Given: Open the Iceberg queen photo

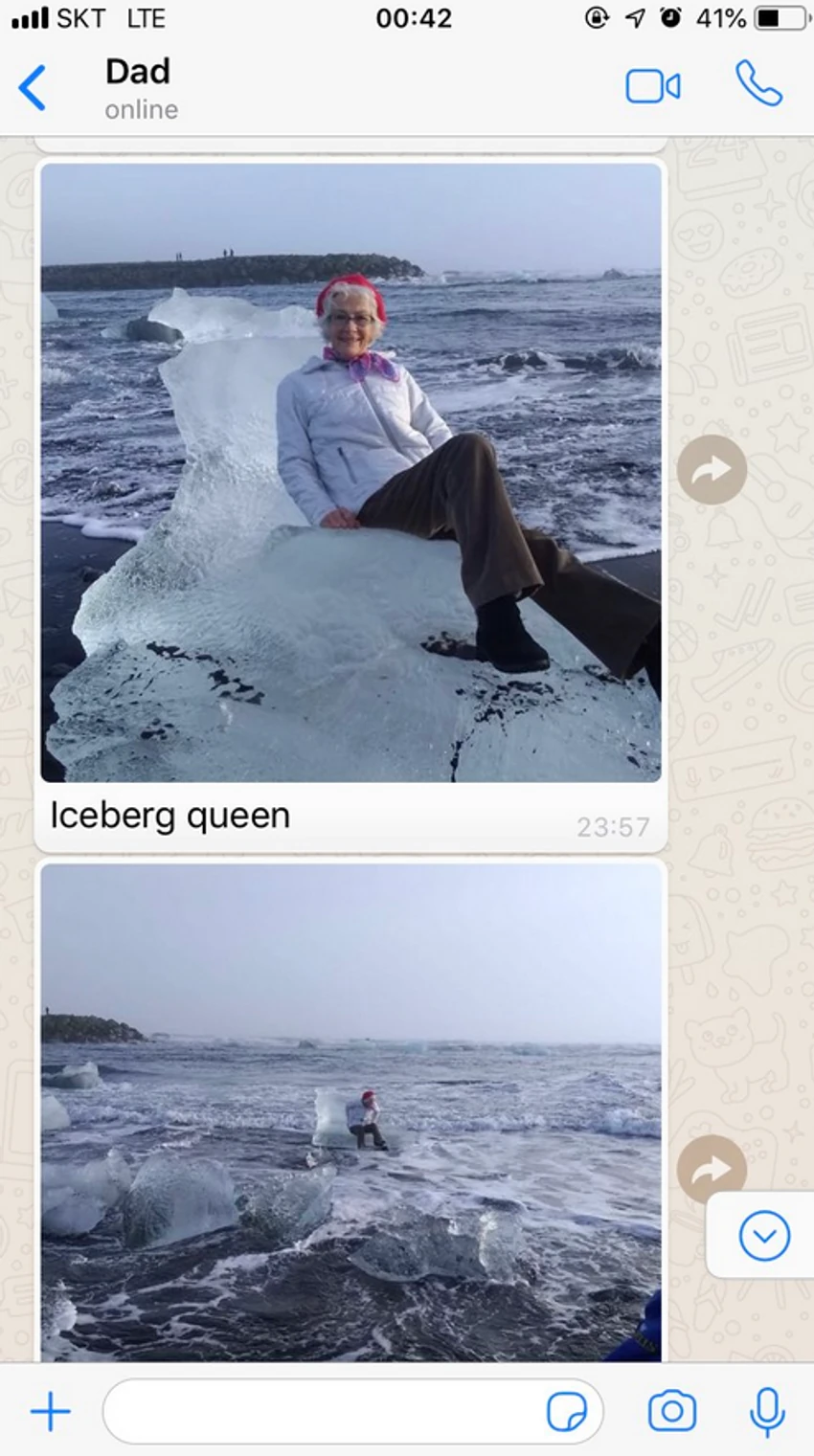Looking at the screenshot, I should coord(350,472).
